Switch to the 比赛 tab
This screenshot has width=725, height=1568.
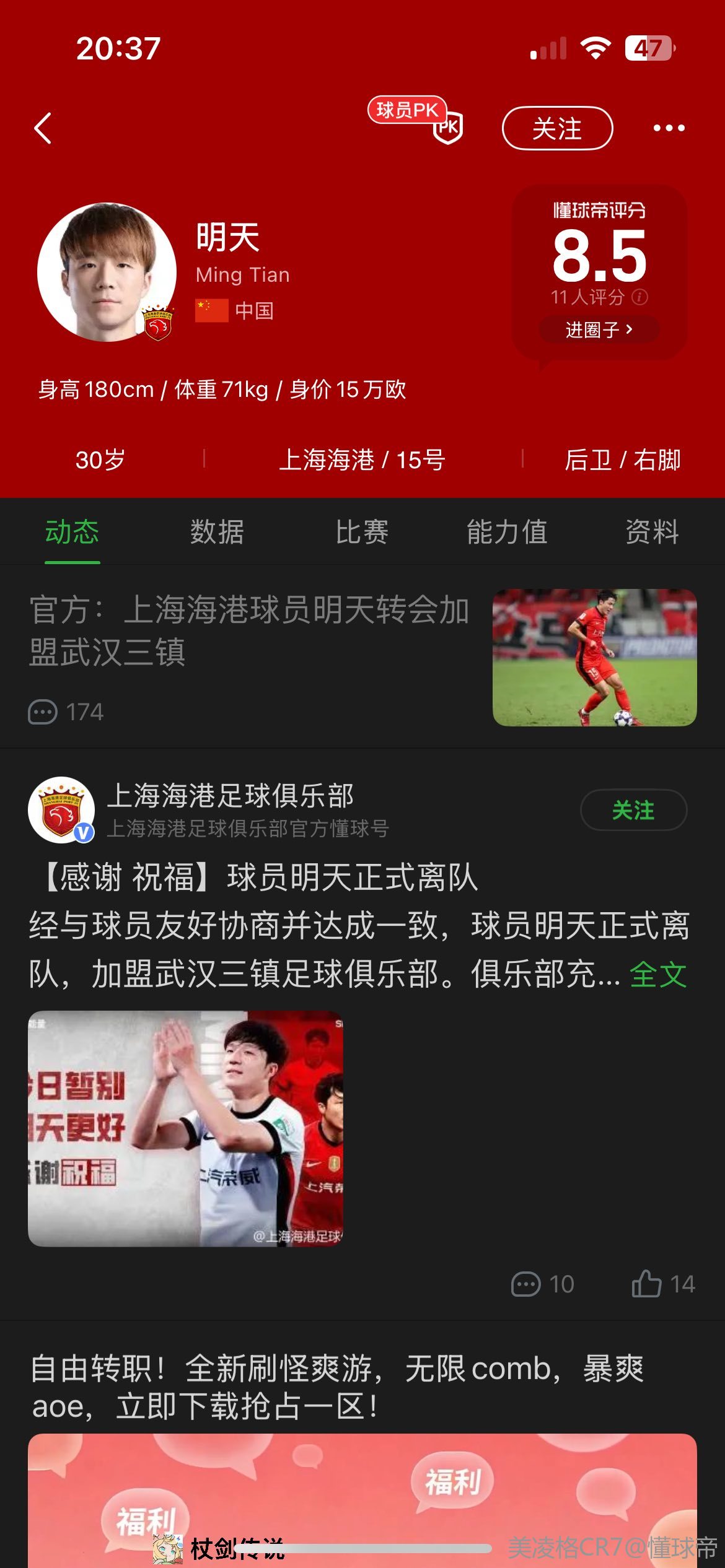362,532
